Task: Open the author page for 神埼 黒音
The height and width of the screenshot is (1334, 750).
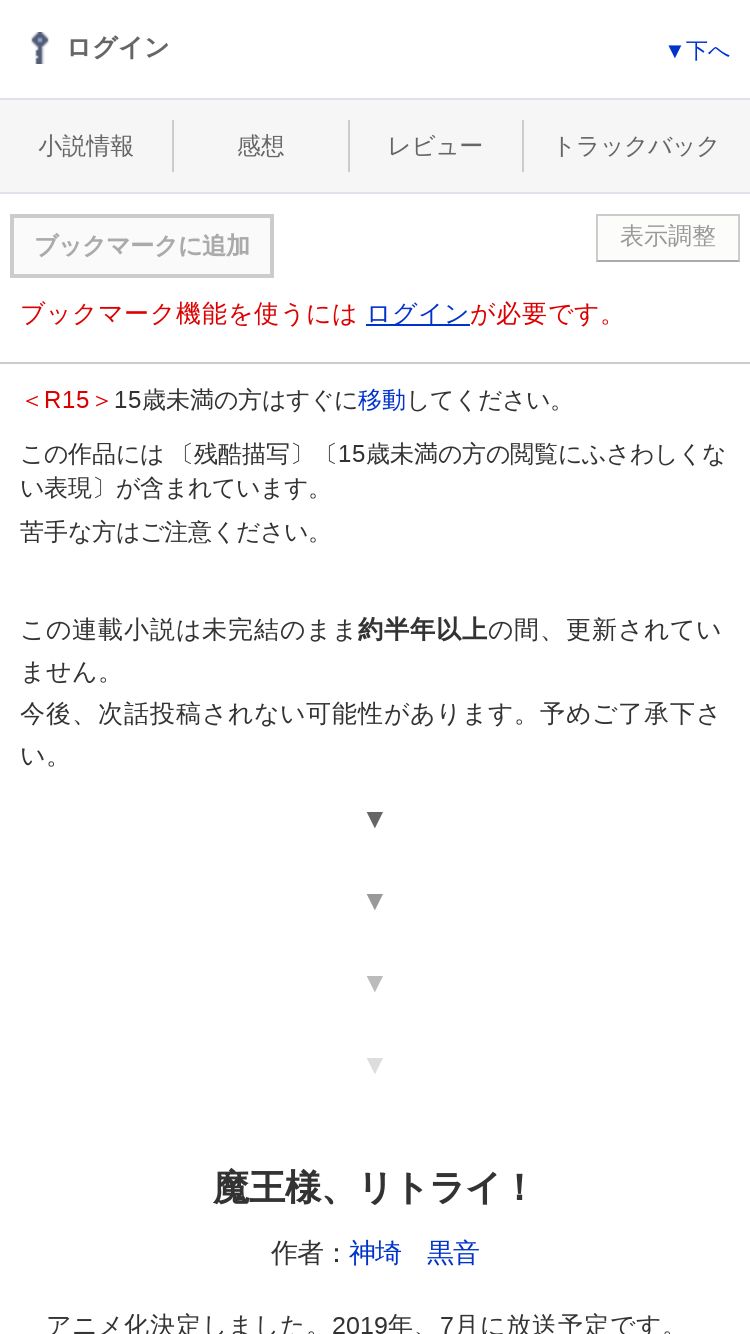Action: [x=414, y=1253]
